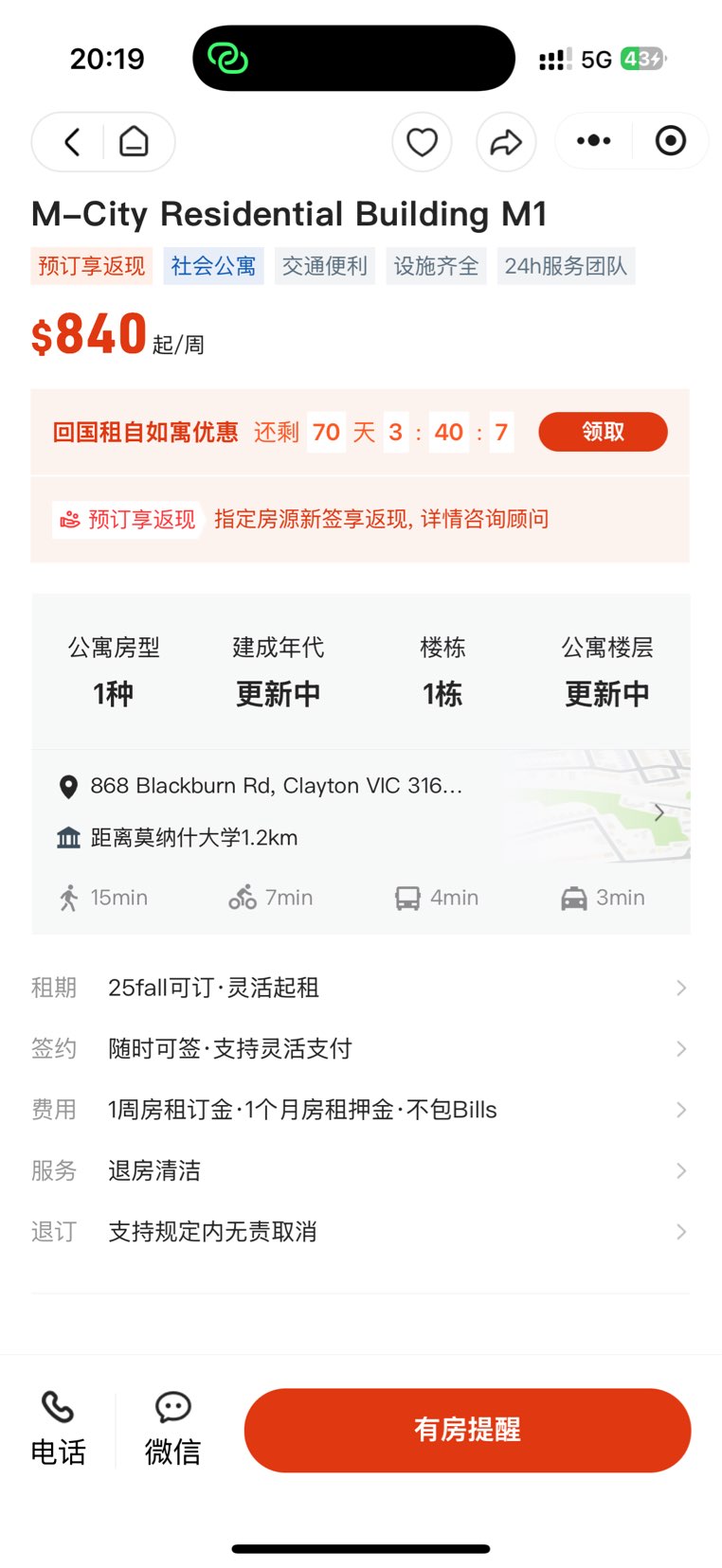Open the 服务 退房清洁 row
Image resolution: width=722 pixels, height=1568 pixels.
click(x=360, y=1170)
